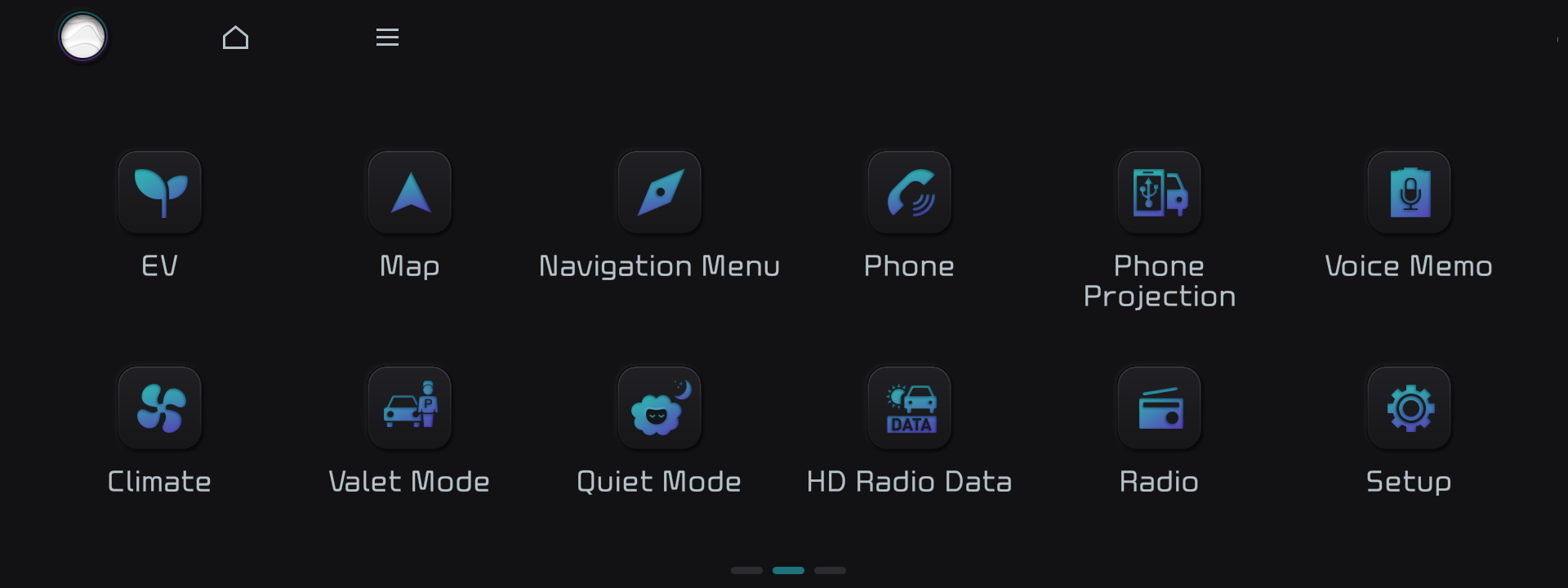
Task: Open Navigation Menu
Action: pyautogui.click(x=659, y=193)
